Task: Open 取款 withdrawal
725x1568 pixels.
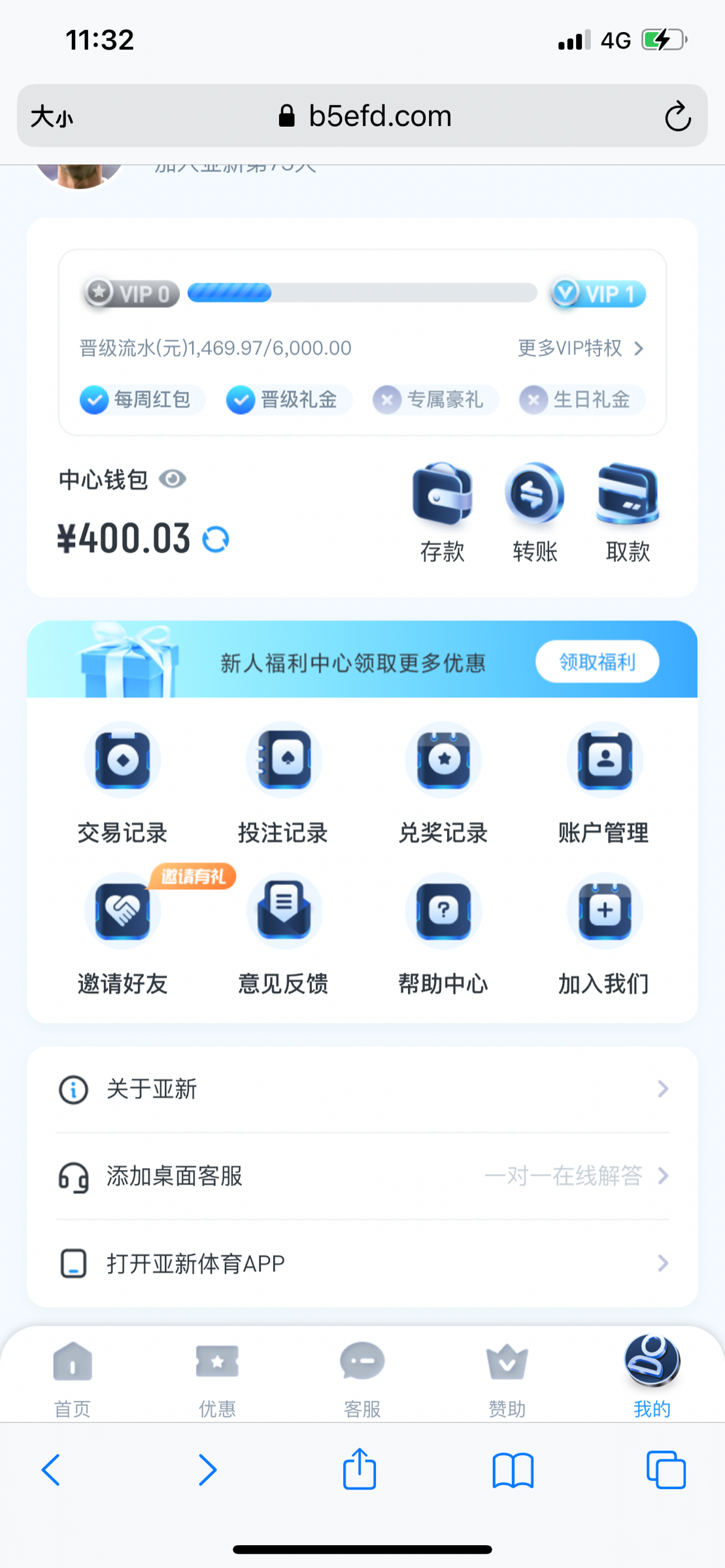Action: coord(628,513)
